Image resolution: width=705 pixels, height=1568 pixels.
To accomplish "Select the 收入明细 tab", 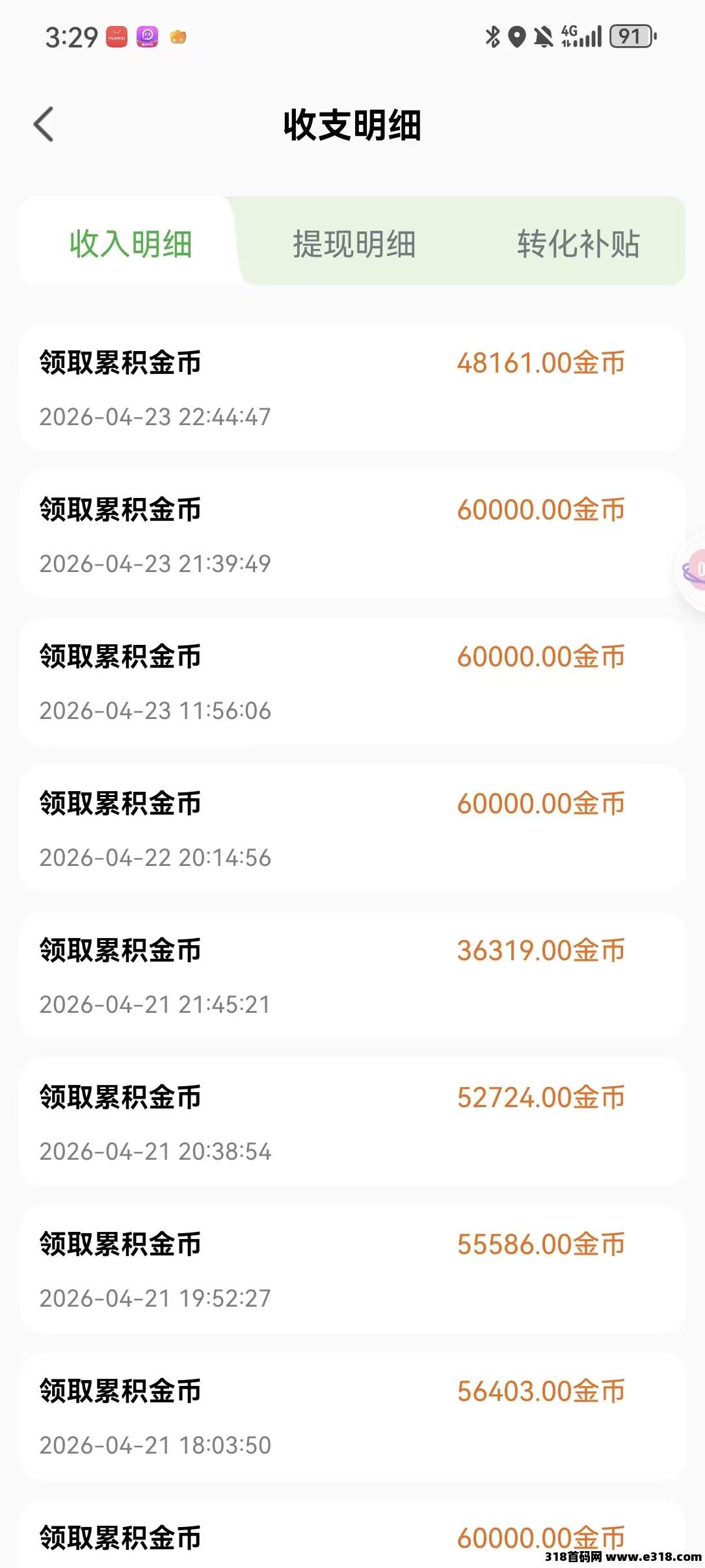I will coord(131,244).
